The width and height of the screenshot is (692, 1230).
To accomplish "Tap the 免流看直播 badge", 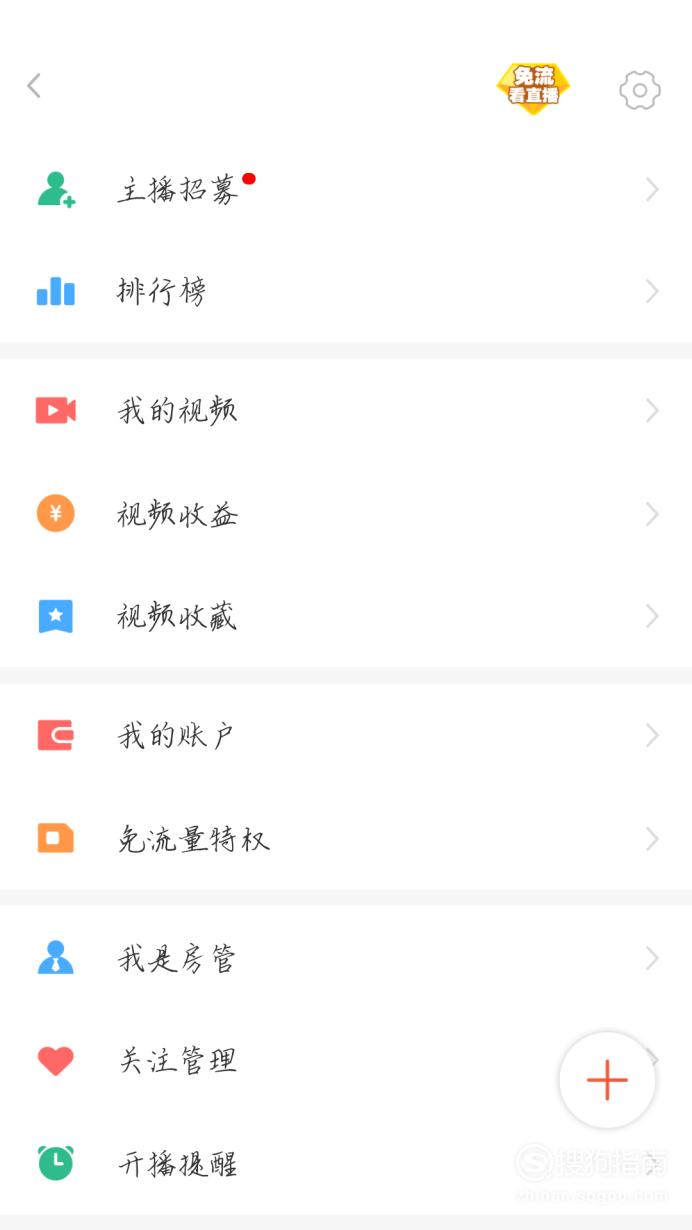I will click(533, 88).
